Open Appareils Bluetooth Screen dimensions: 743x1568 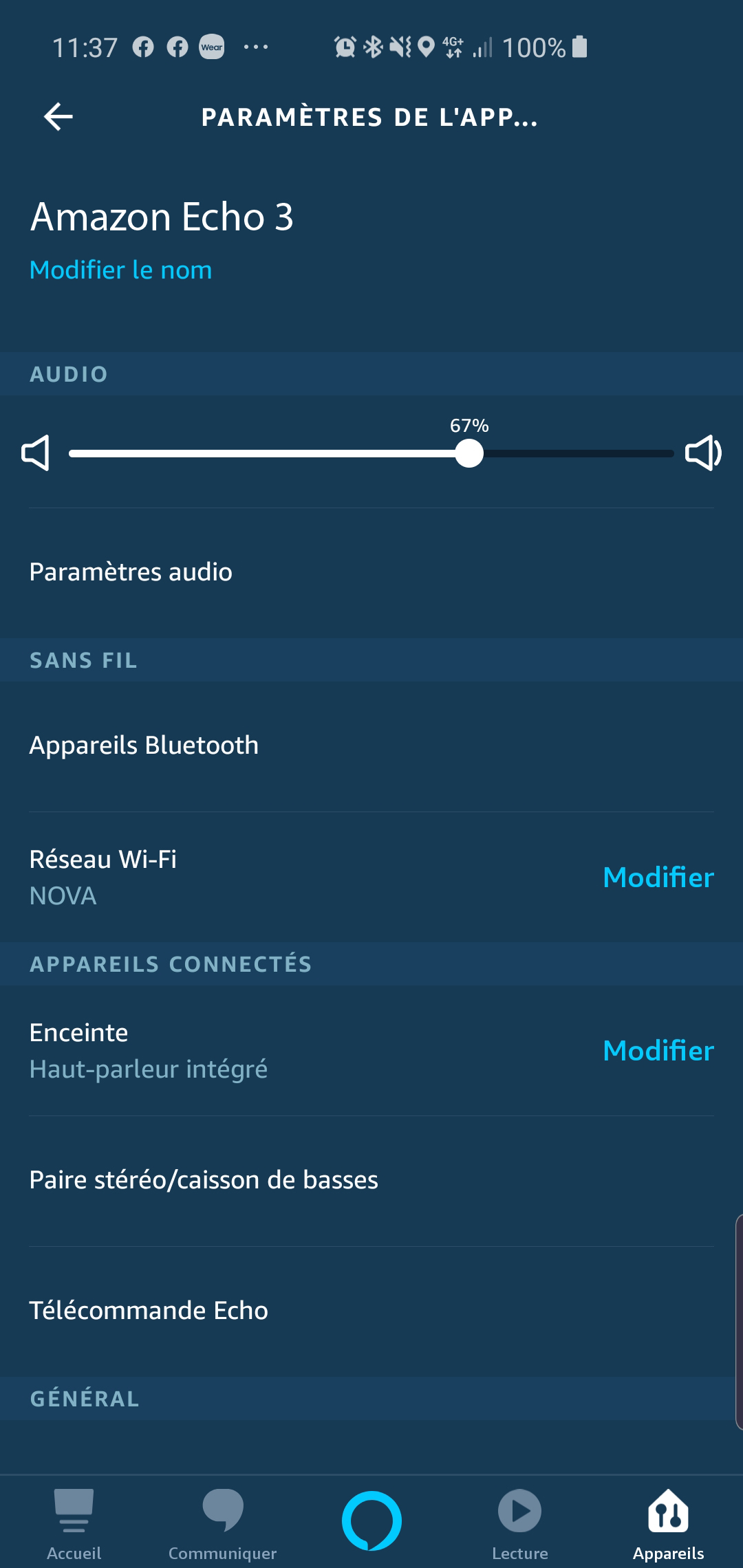(x=144, y=745)
